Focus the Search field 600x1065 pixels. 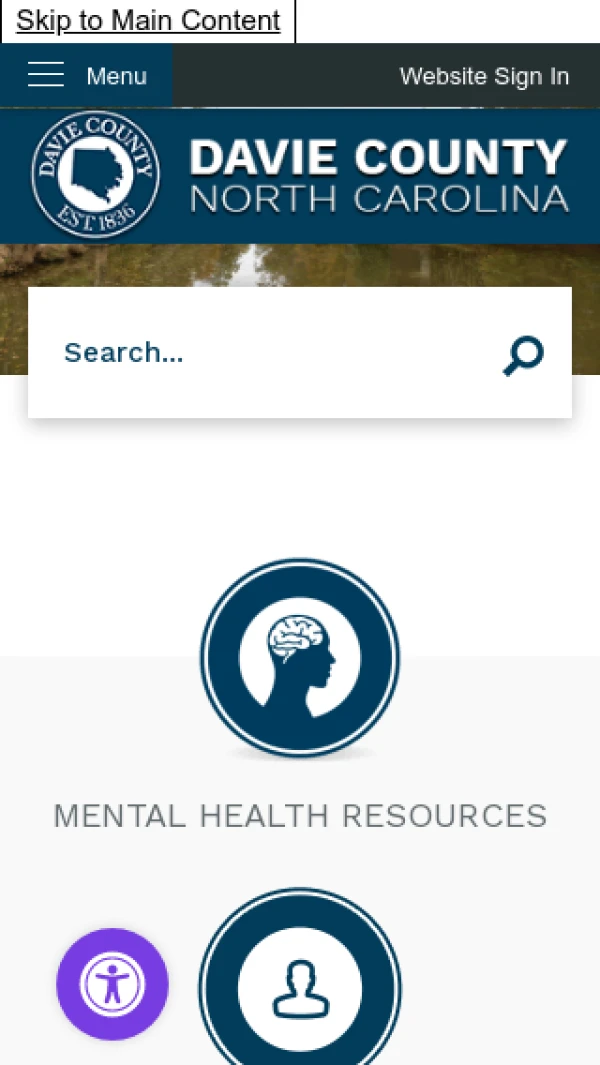265,353
